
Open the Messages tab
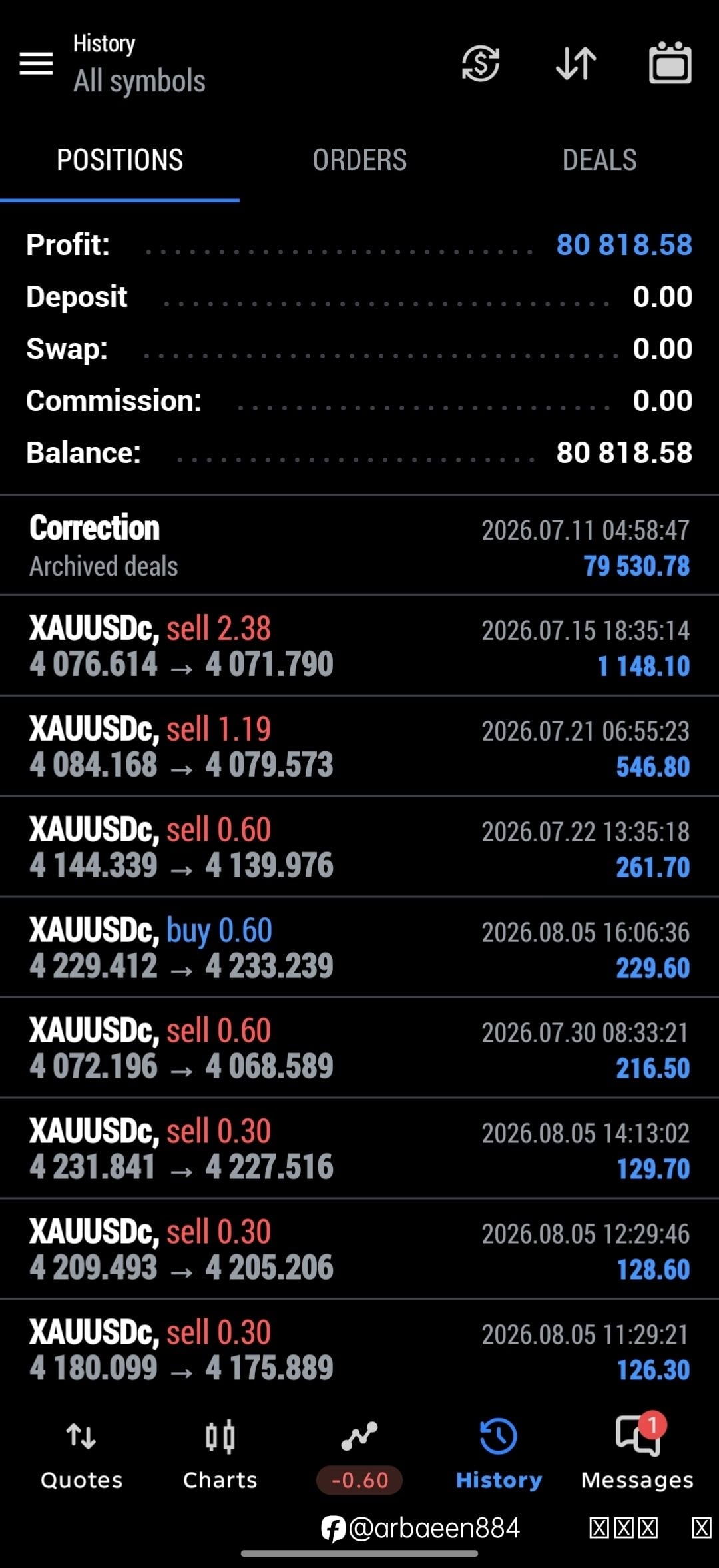click(637, 1453)
